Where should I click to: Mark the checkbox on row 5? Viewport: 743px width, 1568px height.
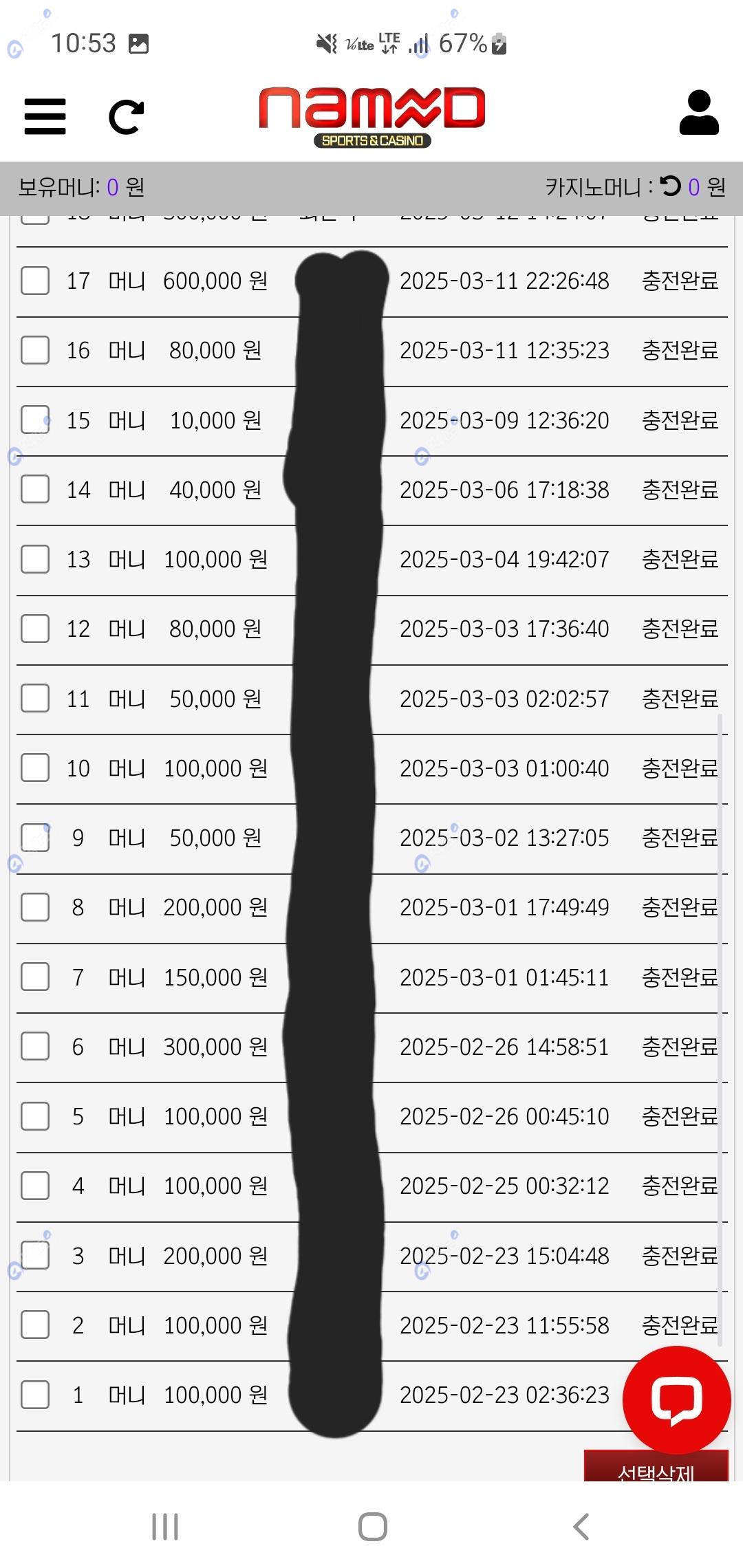tap(35, 1116)
